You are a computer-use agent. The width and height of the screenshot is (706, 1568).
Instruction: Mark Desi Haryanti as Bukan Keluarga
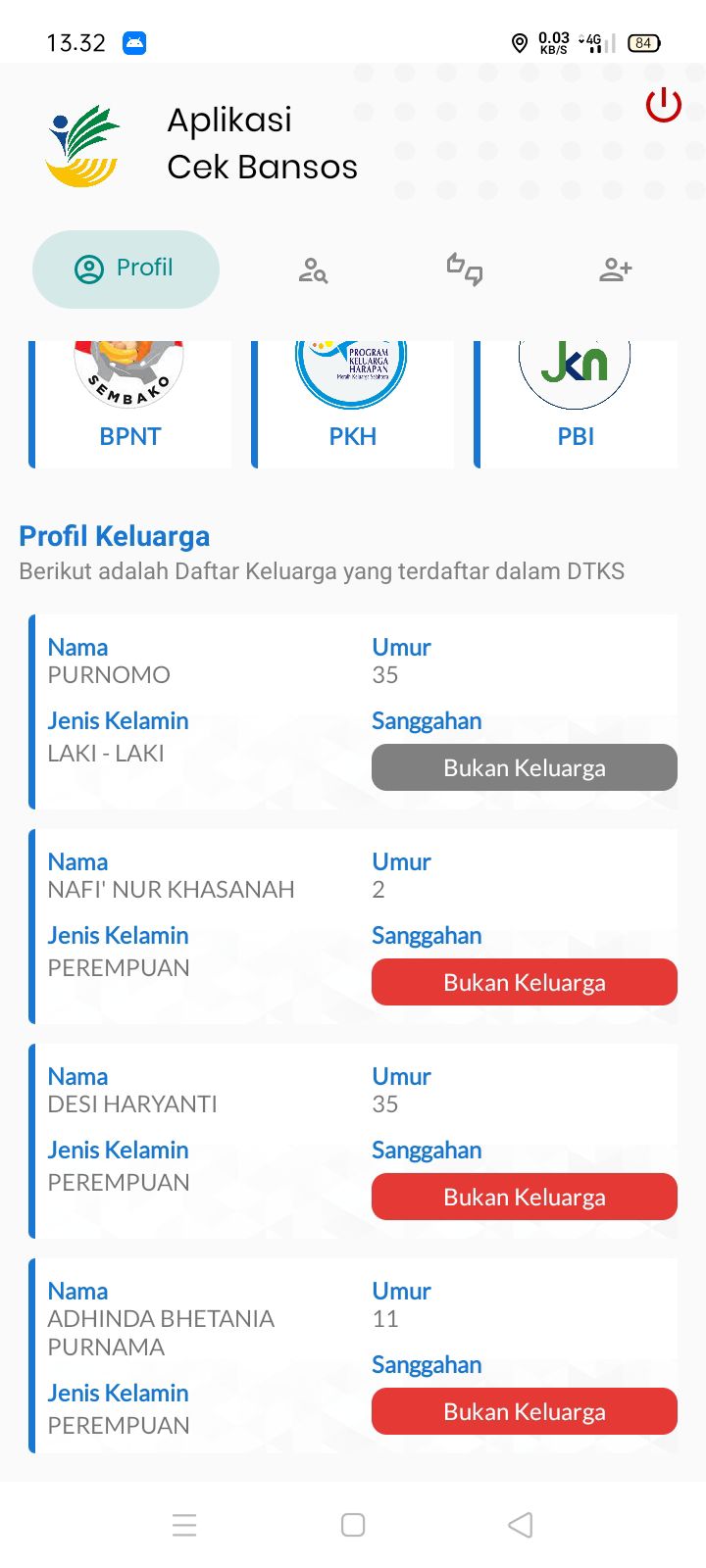(x=524, y=1197)
